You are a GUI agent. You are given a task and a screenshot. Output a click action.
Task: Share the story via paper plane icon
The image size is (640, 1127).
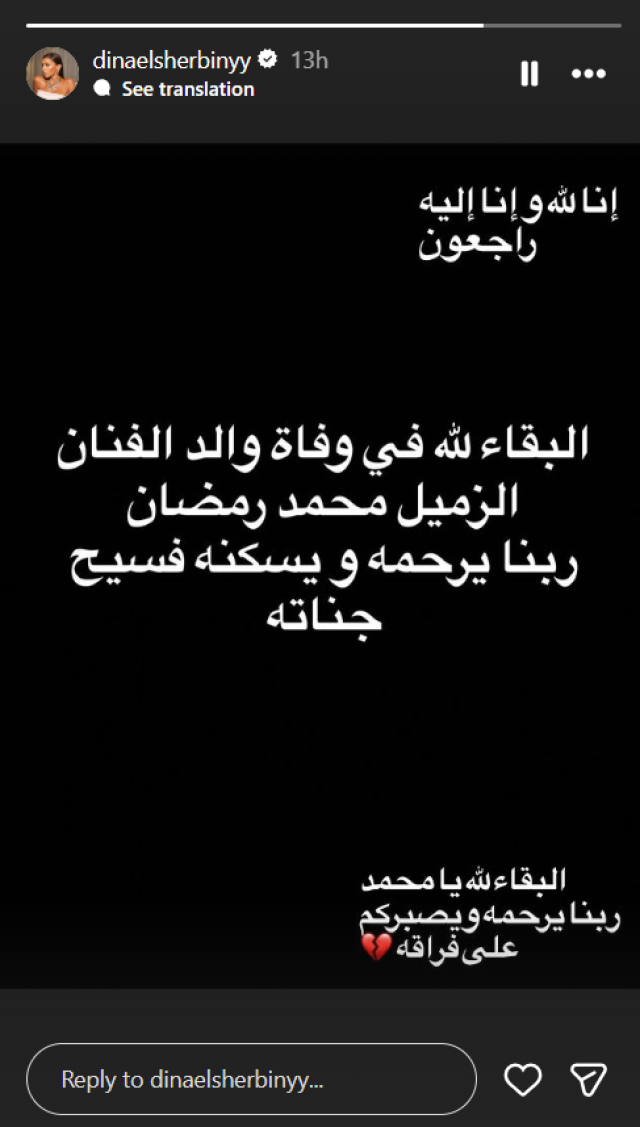(x=588, y=1079)
